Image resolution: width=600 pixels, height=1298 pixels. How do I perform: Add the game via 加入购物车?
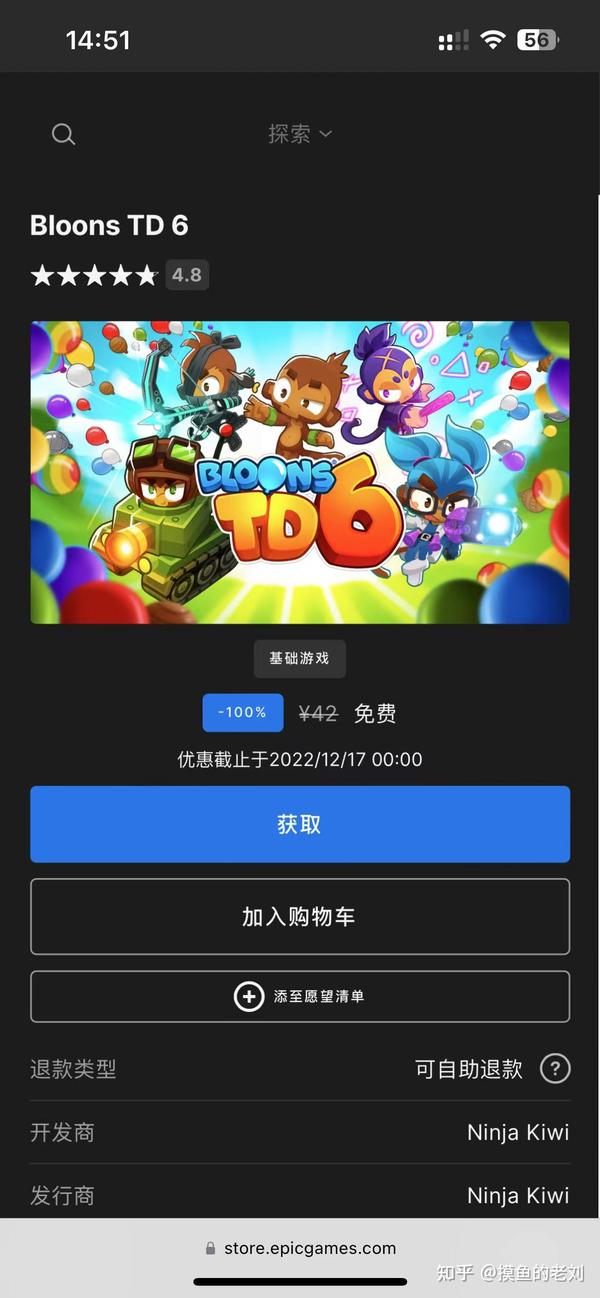pos(300,917)
